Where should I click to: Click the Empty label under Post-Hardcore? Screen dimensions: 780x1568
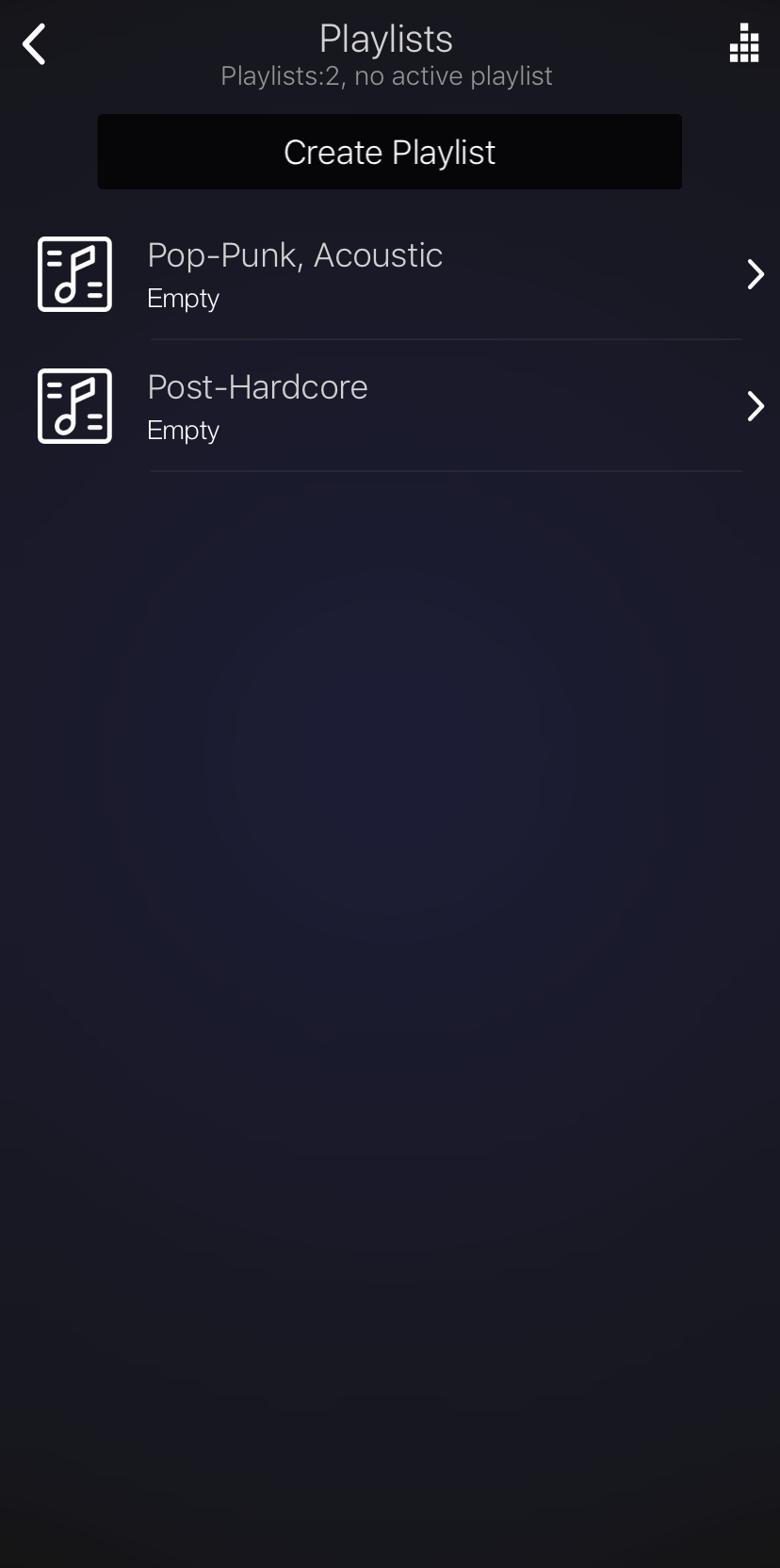tap(183, 430)
